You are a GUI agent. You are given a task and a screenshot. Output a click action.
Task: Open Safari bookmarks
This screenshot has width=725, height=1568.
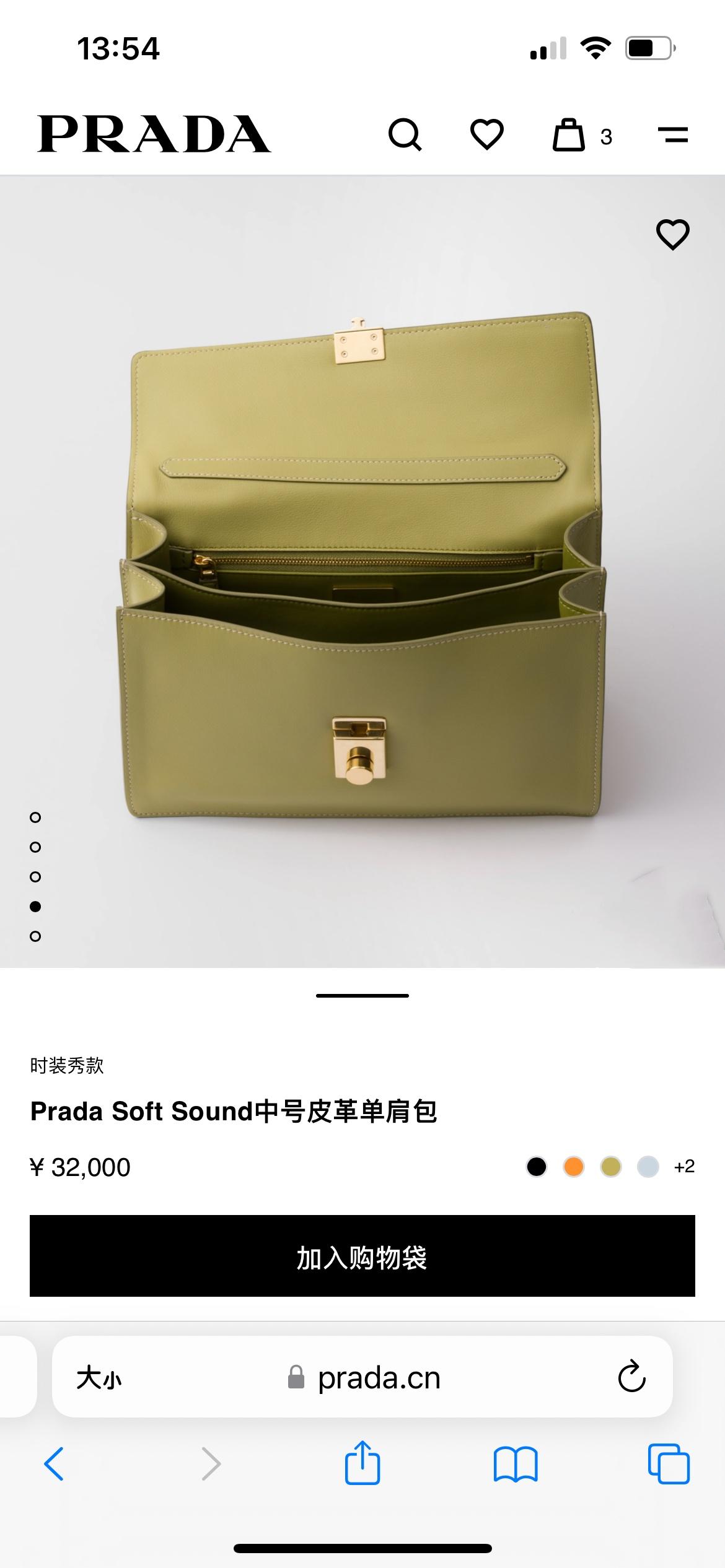(x=516, y=1464)
